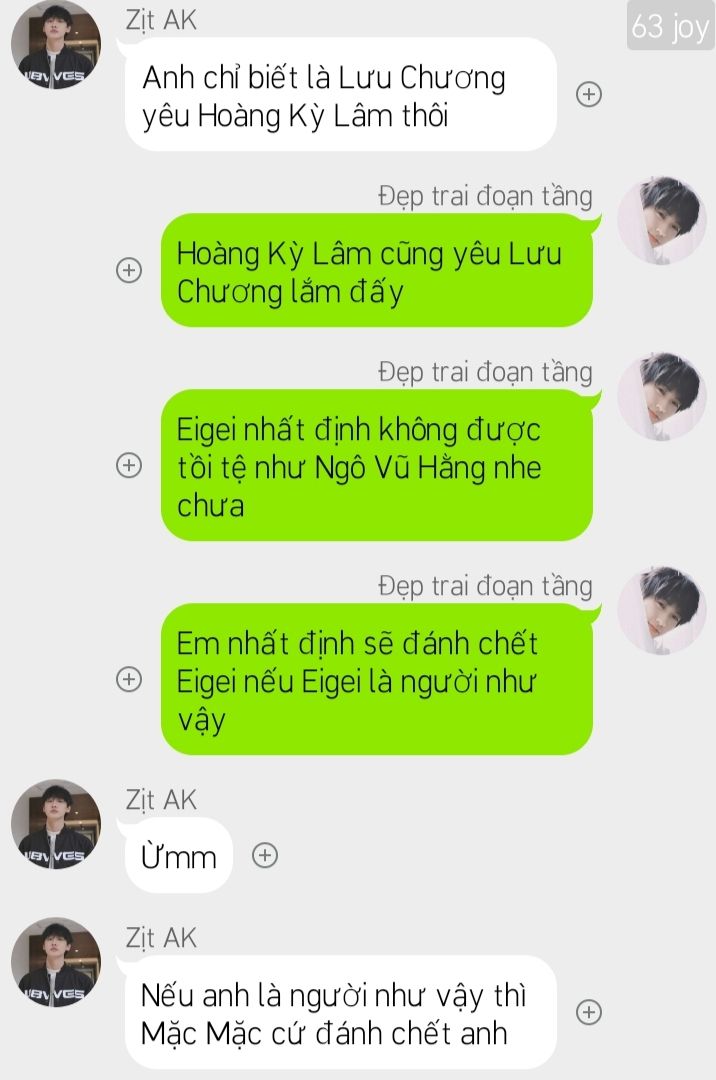
Task: Tap plus icon beside "Anh chỉ biết là Lưu Chương" message
Action: (x=590, y=95)
